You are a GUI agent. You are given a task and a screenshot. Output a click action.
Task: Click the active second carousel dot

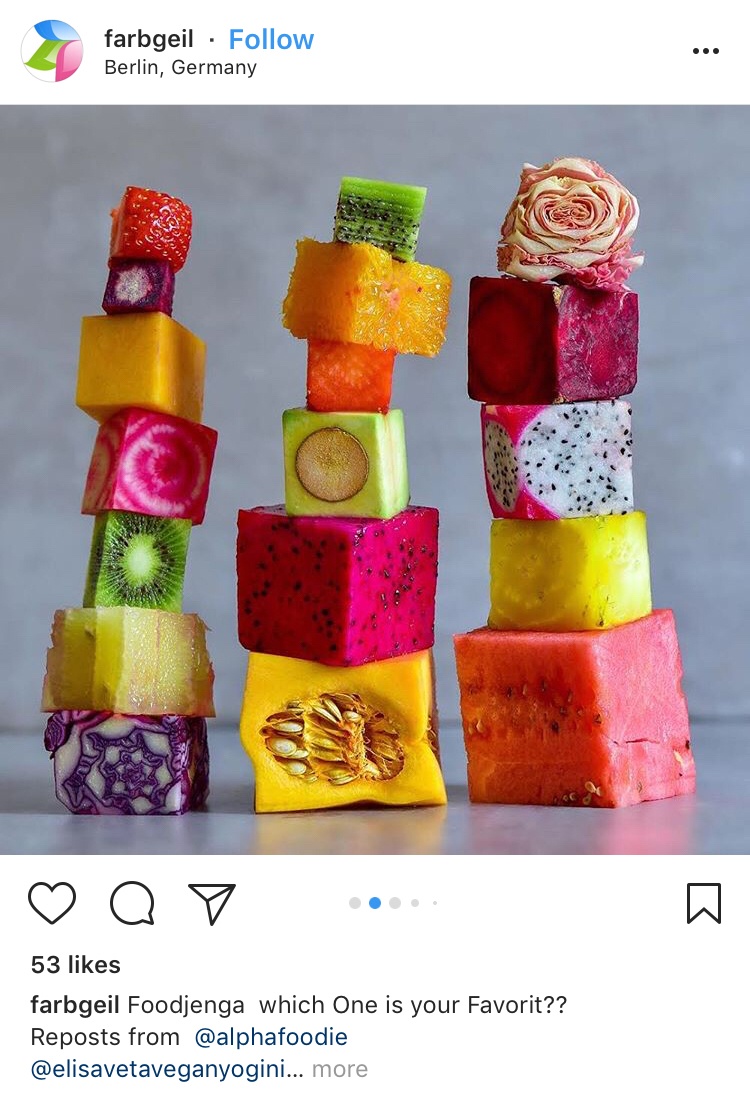click(374, 901)
